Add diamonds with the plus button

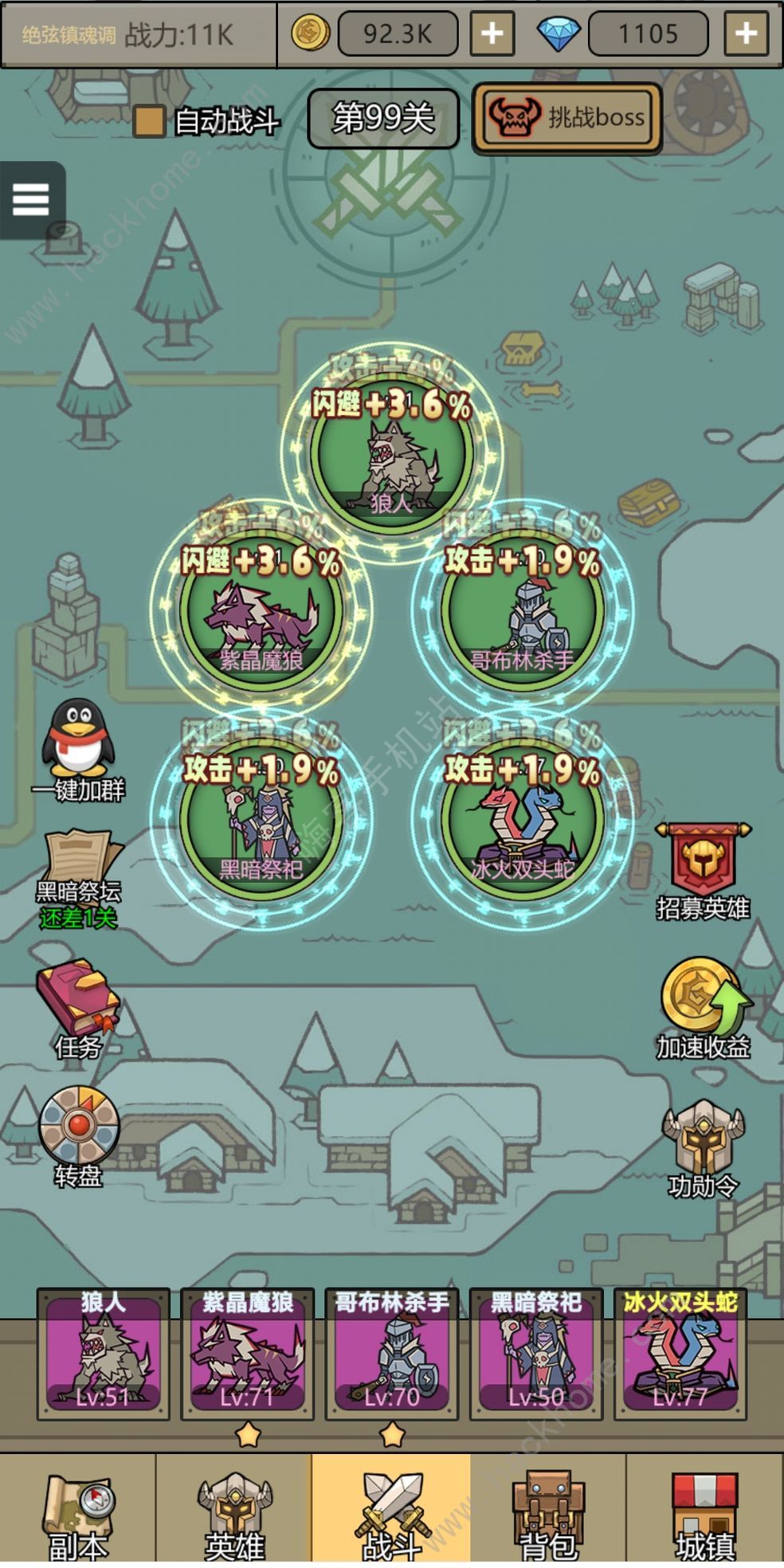pos(746,33)
